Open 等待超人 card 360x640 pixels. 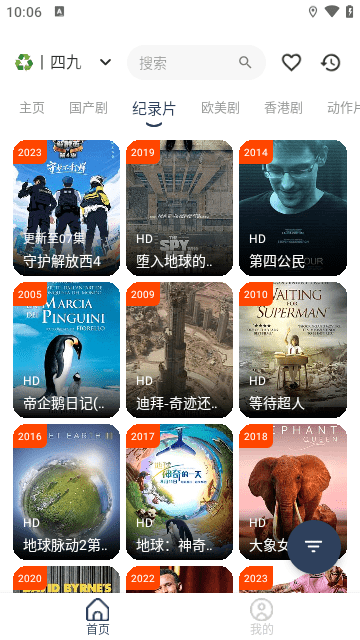(293, 350)
